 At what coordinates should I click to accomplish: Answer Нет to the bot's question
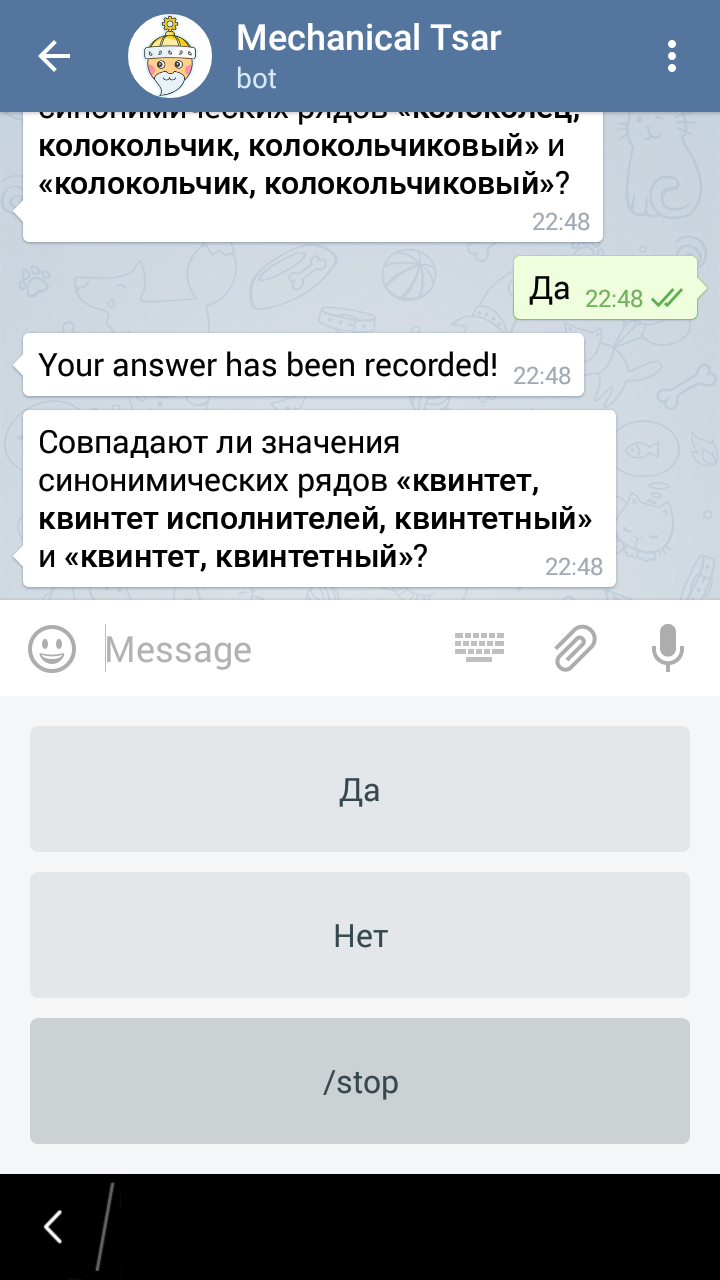[x=360, y=936]
